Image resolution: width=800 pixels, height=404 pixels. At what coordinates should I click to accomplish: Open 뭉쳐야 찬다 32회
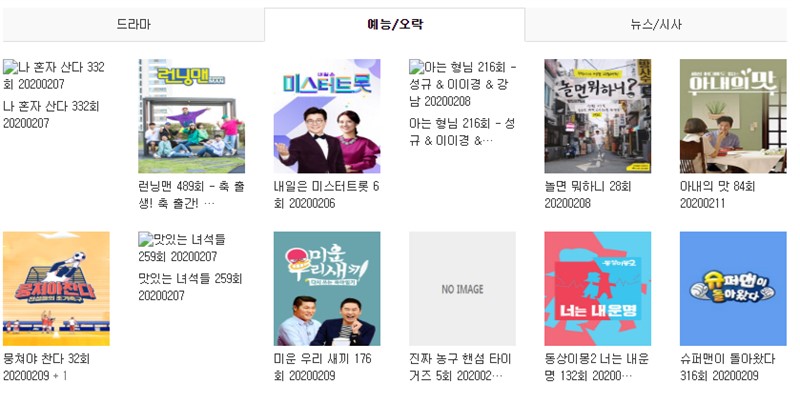[x=56, y=289]
